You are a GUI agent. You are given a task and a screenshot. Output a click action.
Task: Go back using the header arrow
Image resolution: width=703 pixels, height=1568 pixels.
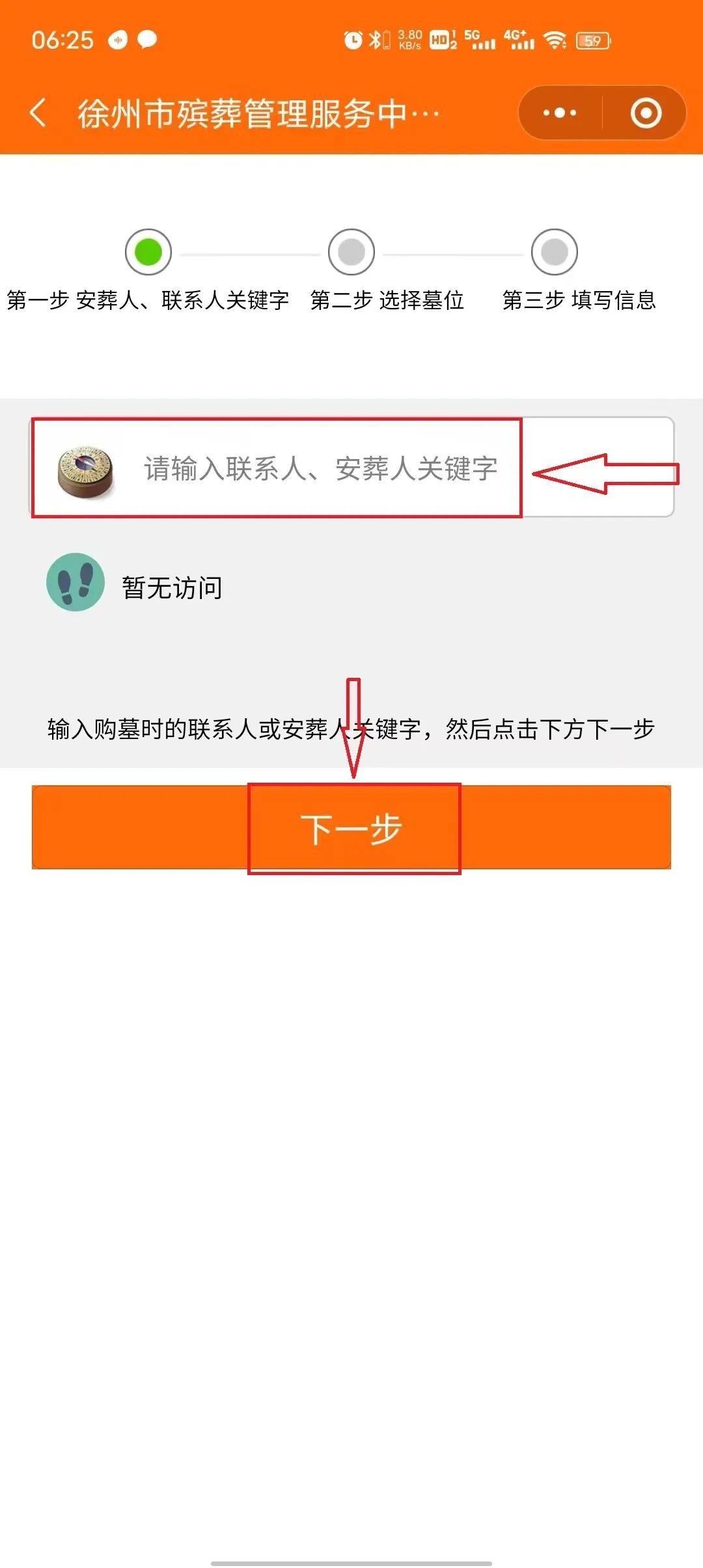pos(38,113)
